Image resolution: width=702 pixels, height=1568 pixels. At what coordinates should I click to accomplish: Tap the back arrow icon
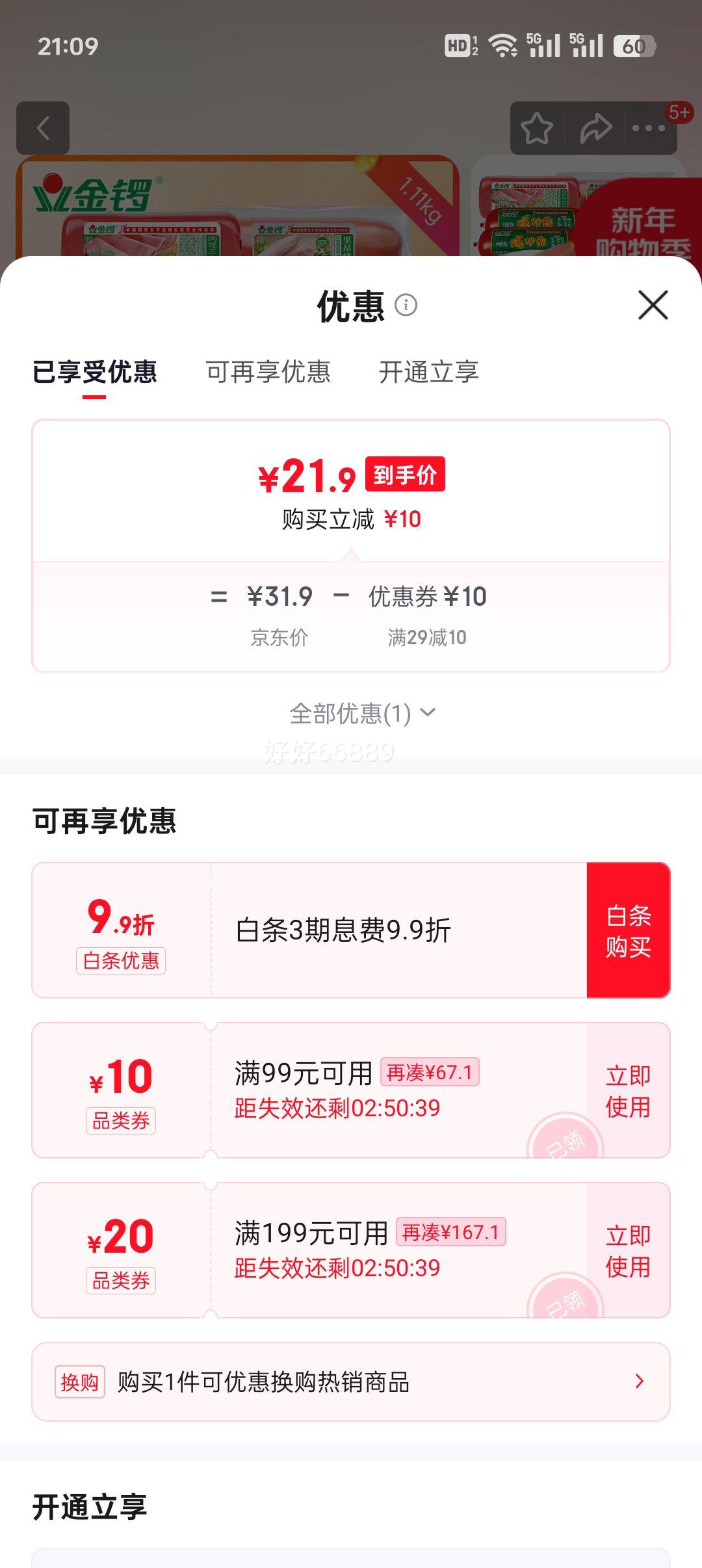(x=43, y=127)
